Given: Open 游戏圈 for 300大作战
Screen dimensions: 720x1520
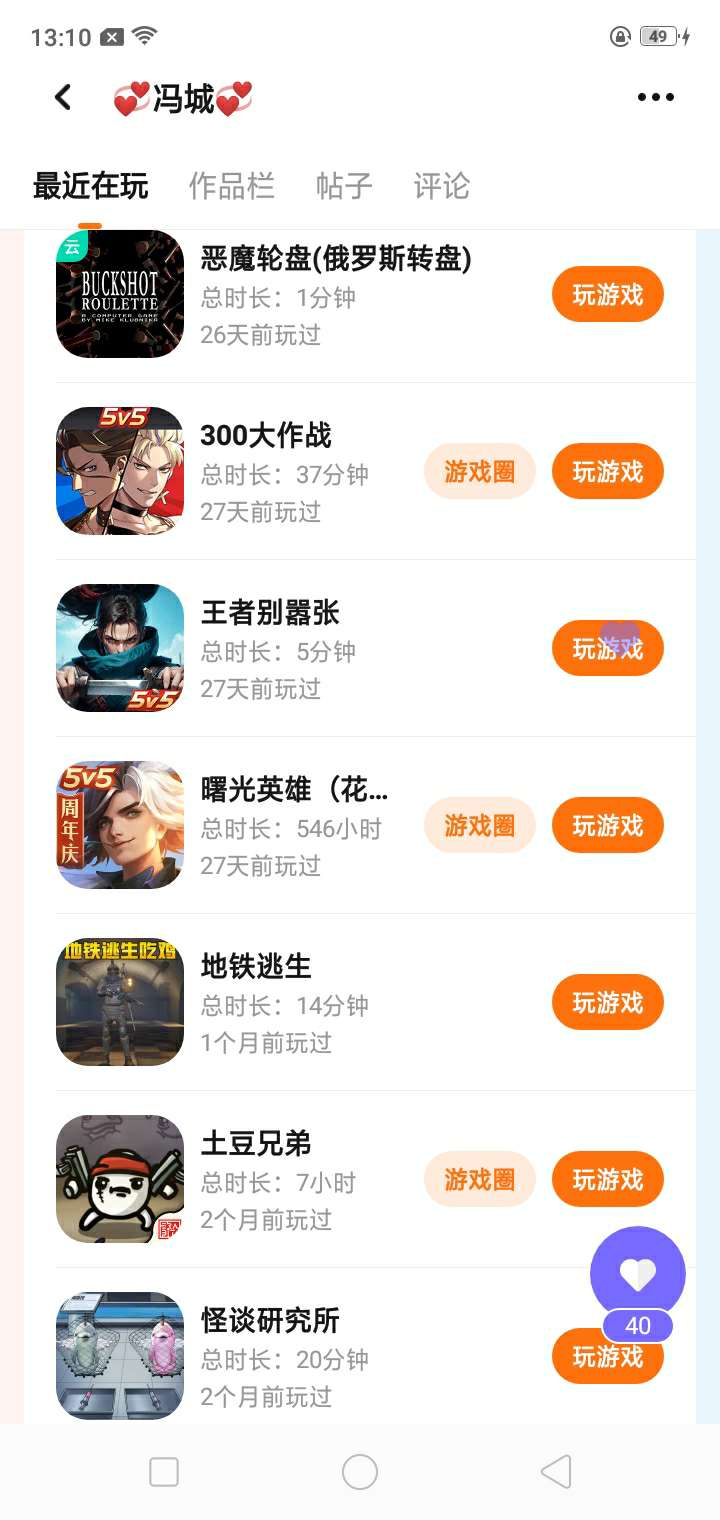Looking at the screenshot, I should coord(480,472).
